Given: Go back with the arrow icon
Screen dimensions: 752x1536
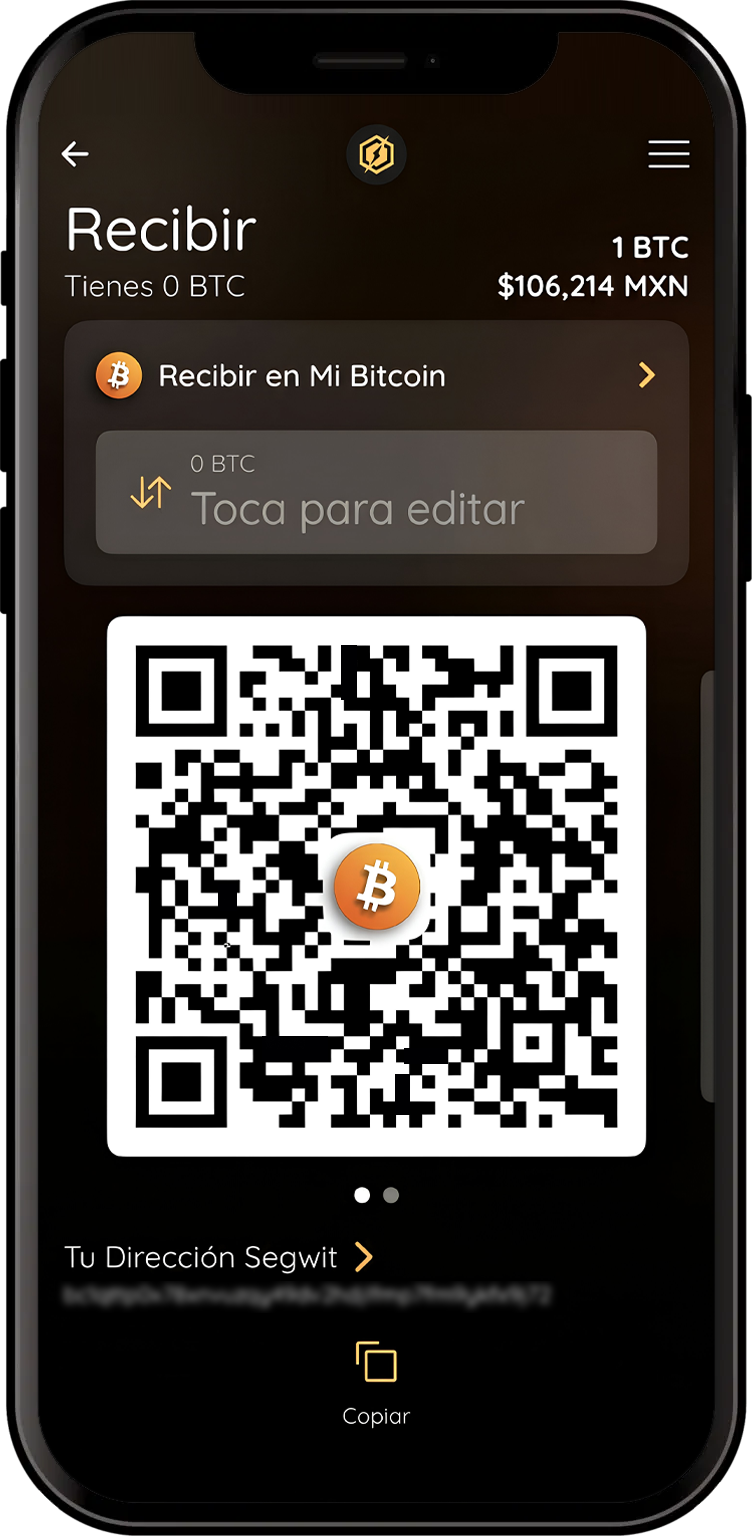Looking at the screenshot, I should point(75,153).
